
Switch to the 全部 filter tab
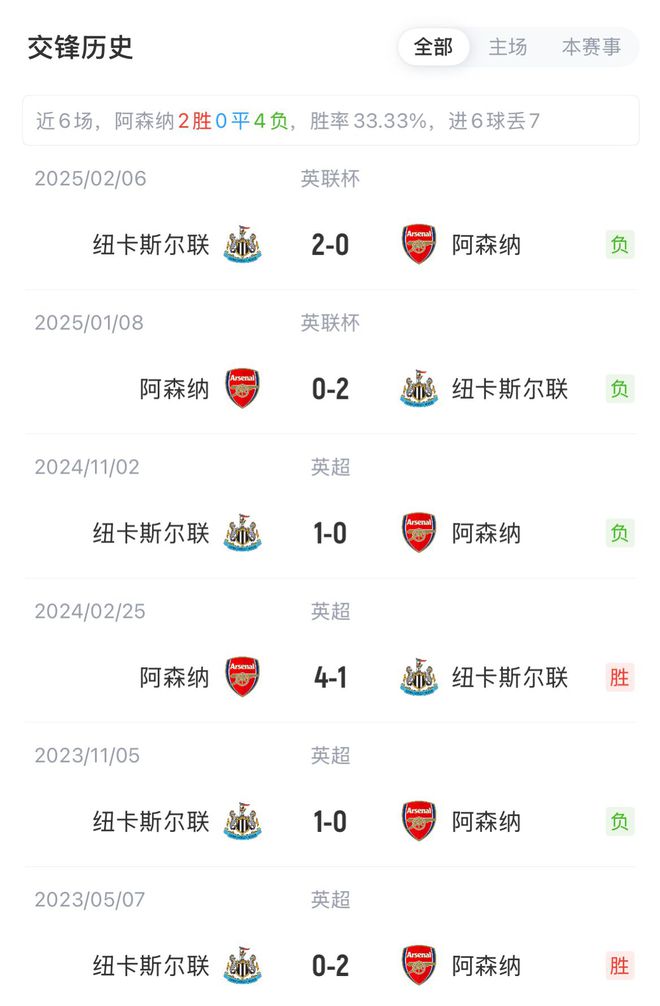point(433,47)
